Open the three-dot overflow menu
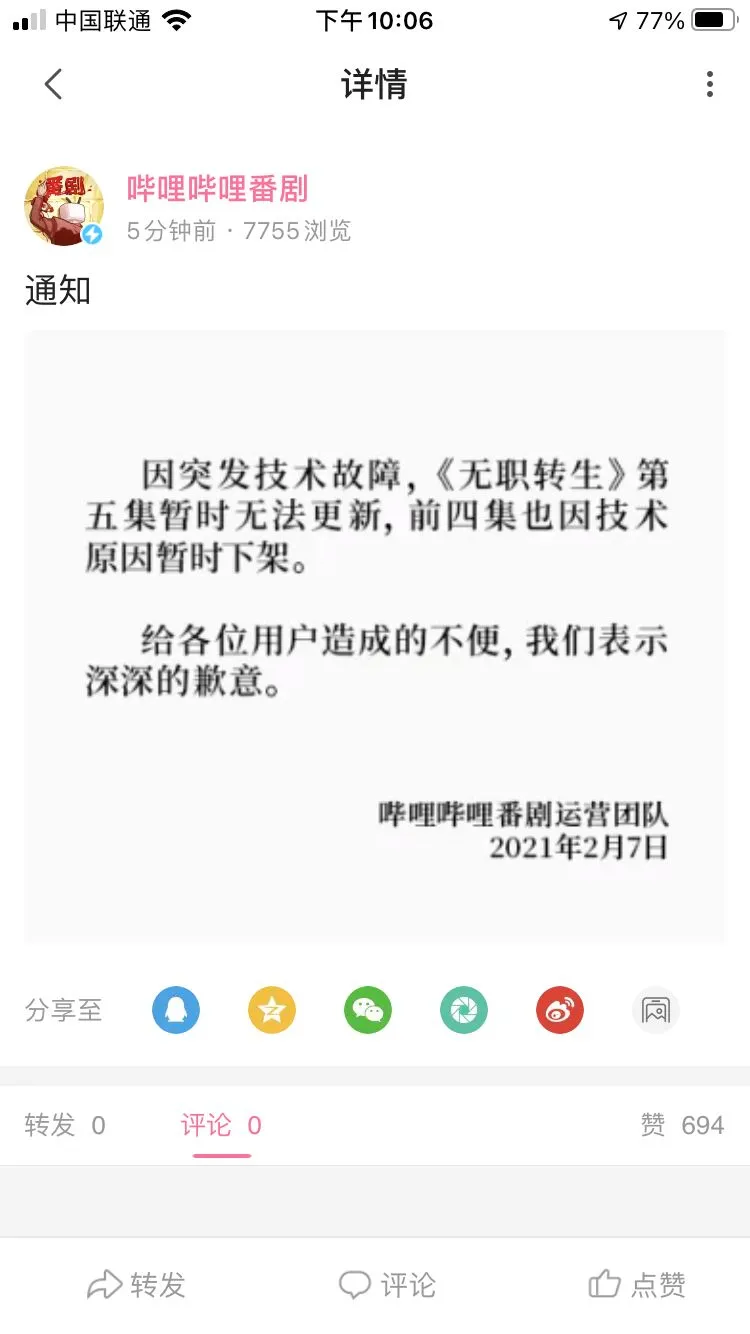Screen dimensions: 750x1334 tap(710, 84)
